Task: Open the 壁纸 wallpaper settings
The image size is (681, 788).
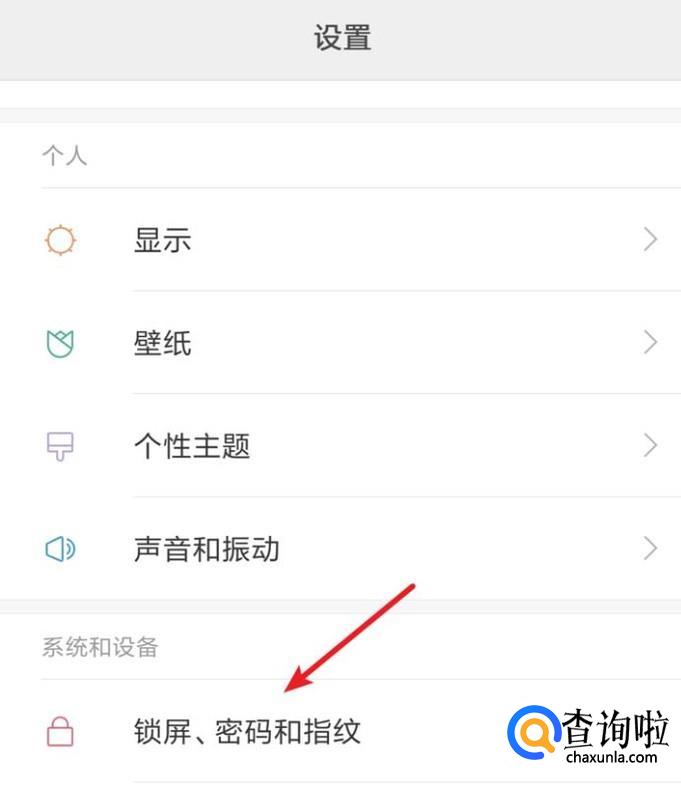Action: [x=340, y=343]
